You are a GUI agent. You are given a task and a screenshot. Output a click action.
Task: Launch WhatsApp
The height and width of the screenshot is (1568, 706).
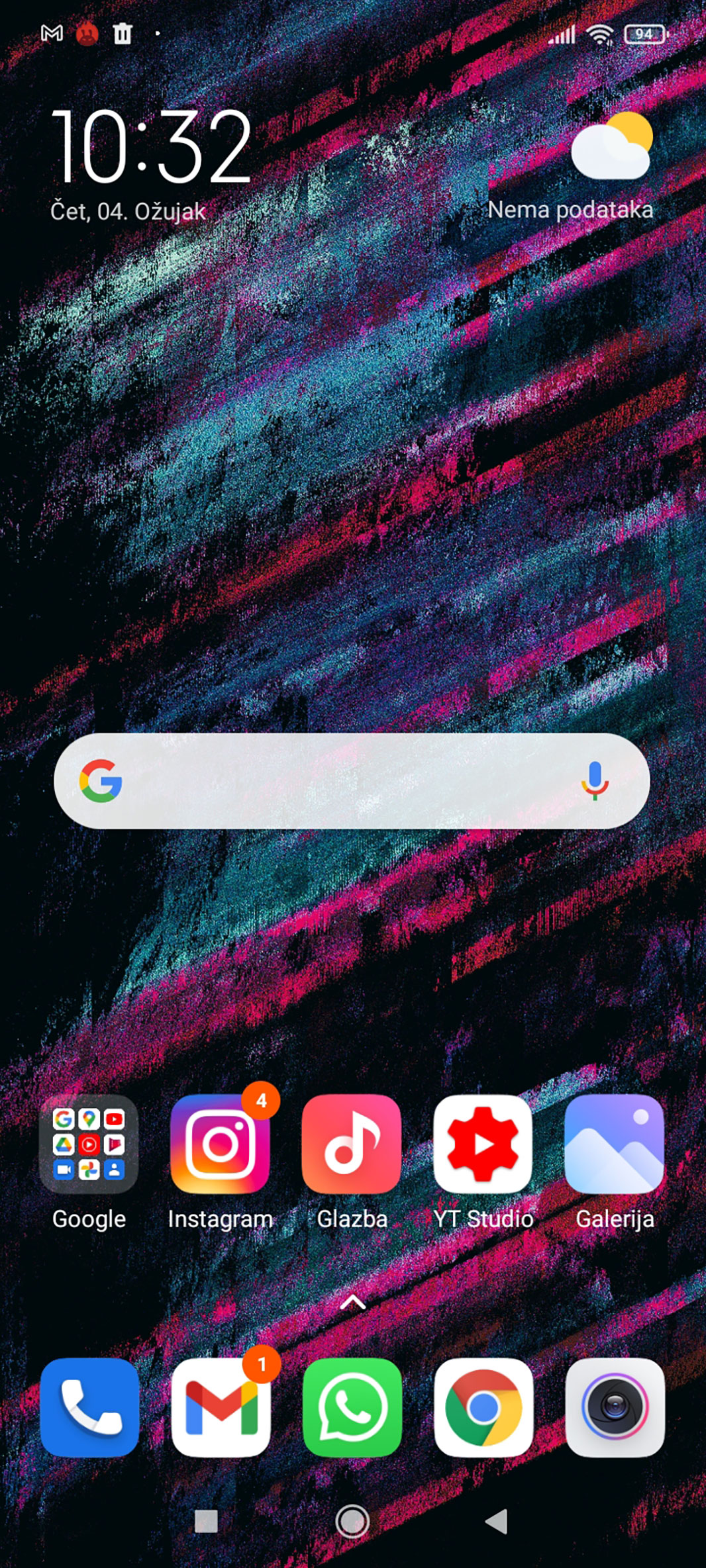pyautogui.click(x=352, y=1407)
